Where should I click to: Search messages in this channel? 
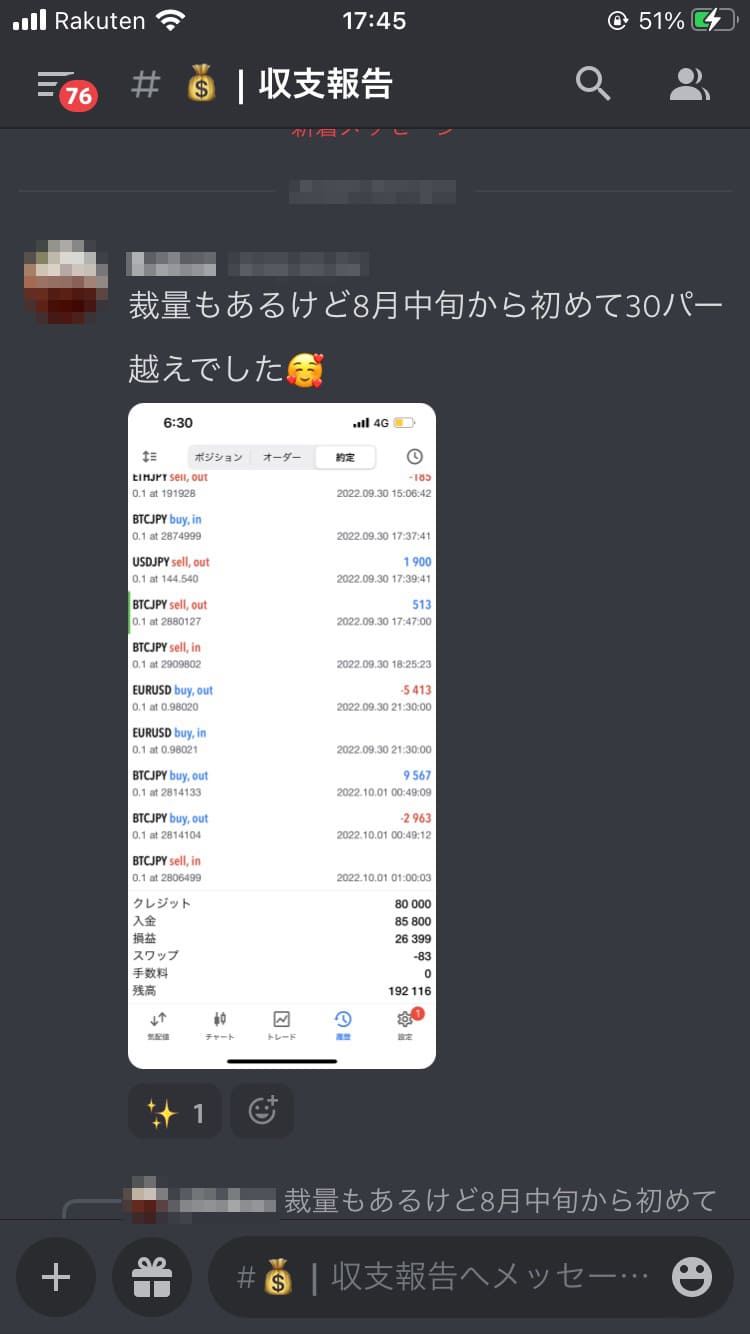coord(593,85)
